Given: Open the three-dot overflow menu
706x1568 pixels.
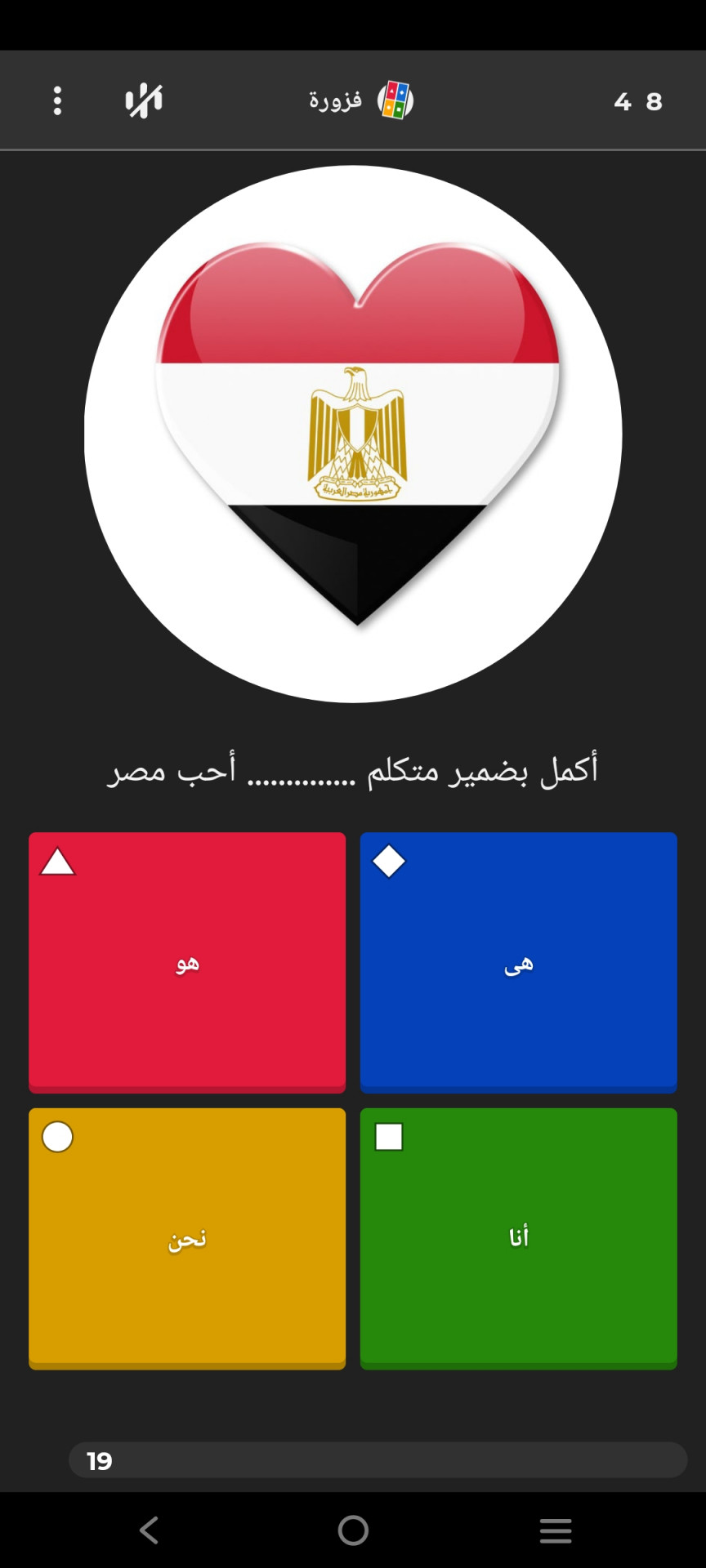Looking at the screenshot, I should [57, 100].
